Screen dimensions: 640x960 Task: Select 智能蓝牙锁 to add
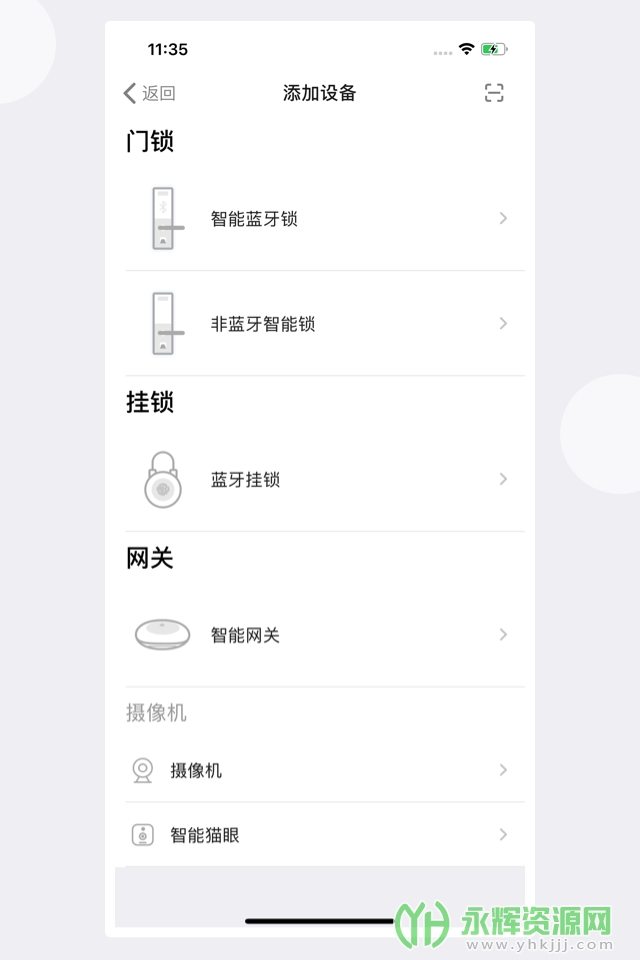(324, 219)
